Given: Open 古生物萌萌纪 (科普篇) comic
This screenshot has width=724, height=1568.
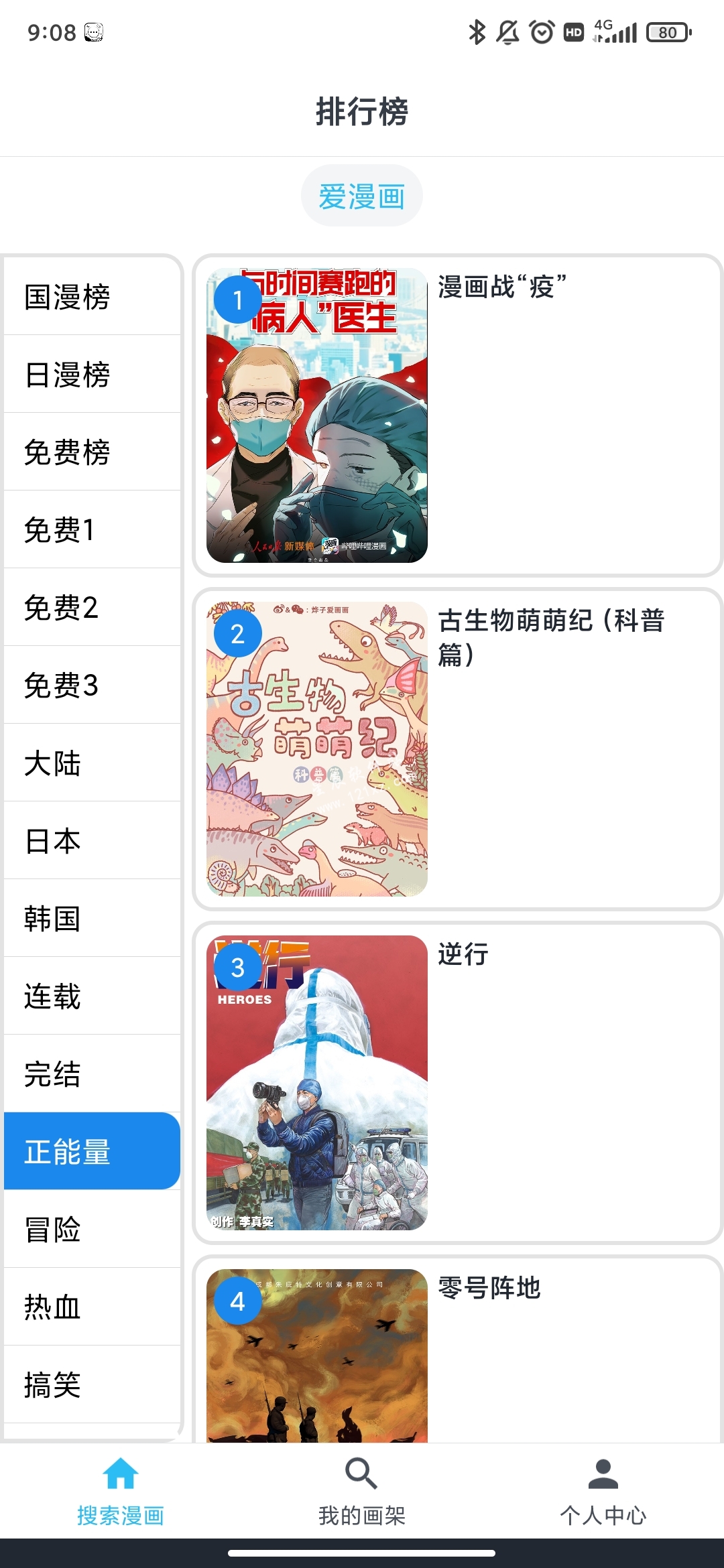Looking at the screenshot, I should coord(457,749).
